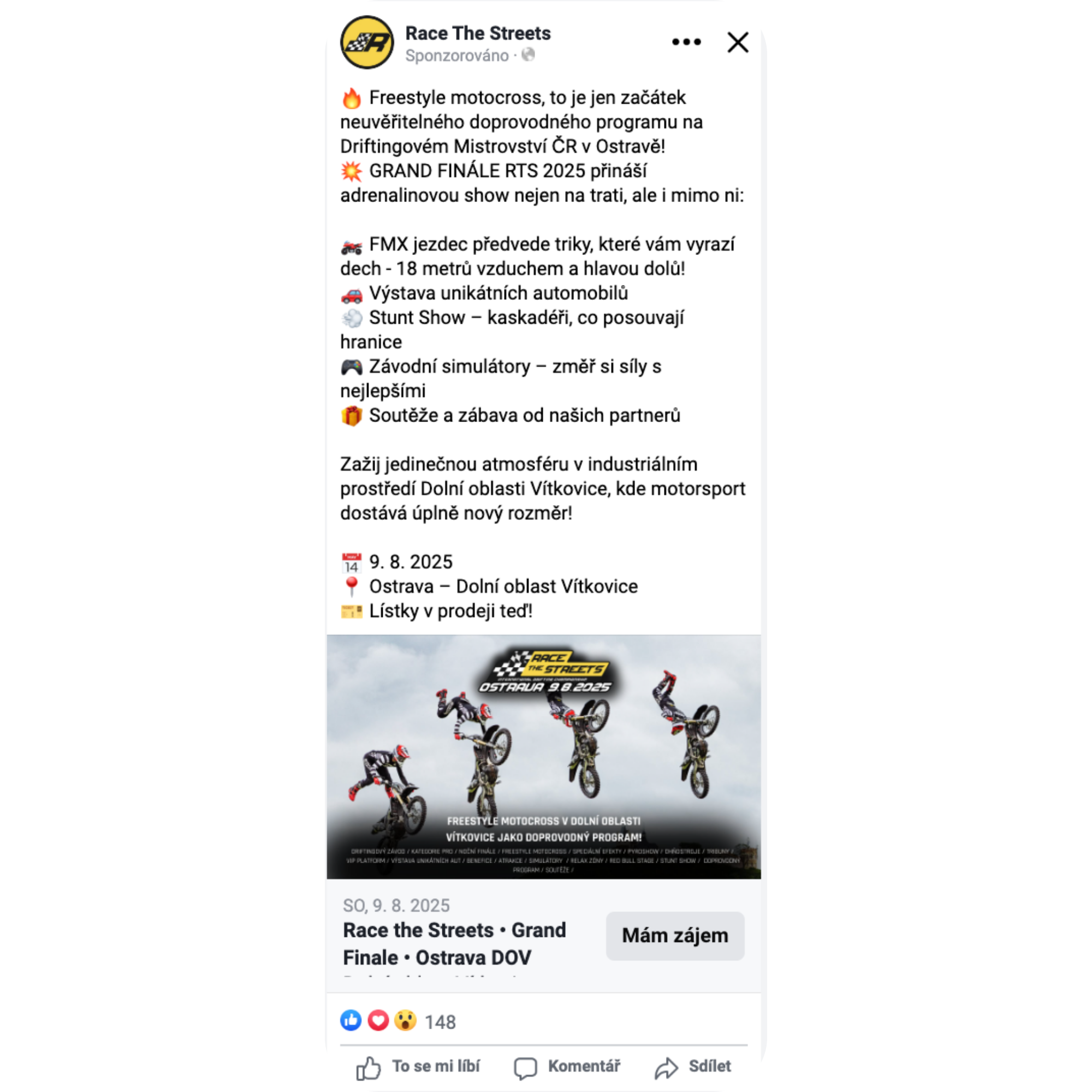1092x1092 pixels.
Task: Open Race The Streets profile picture
Action: point(367,43)
